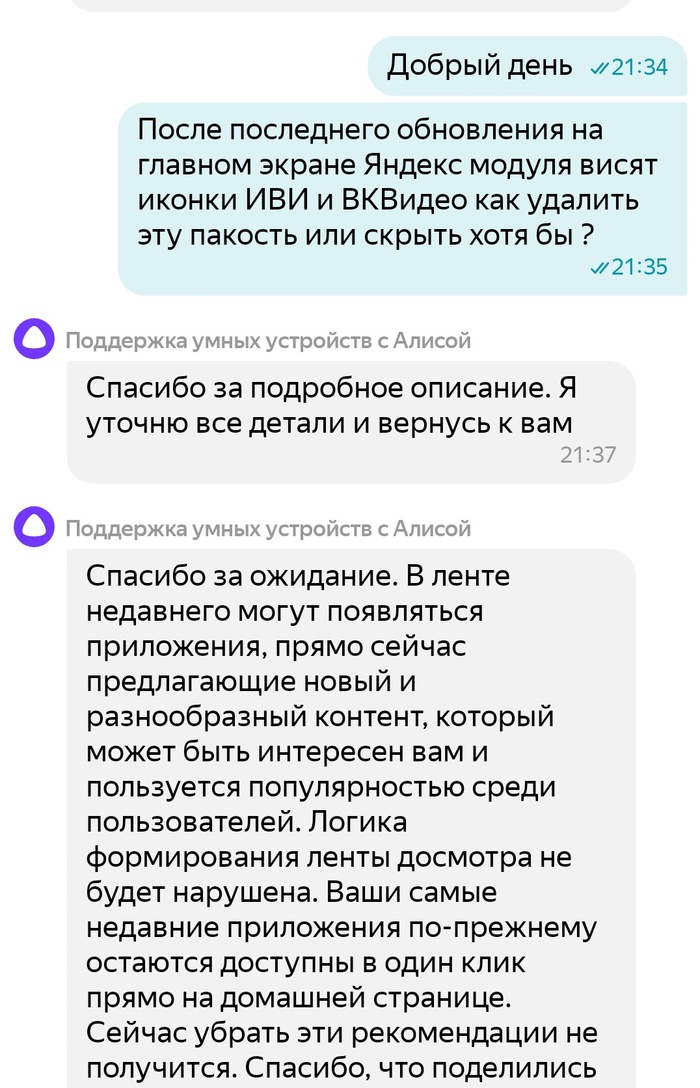Open support avatar above 'Спасибо за подробное описание' message
The height and width of the screenshot is (1088, 700).
[34, 340]
